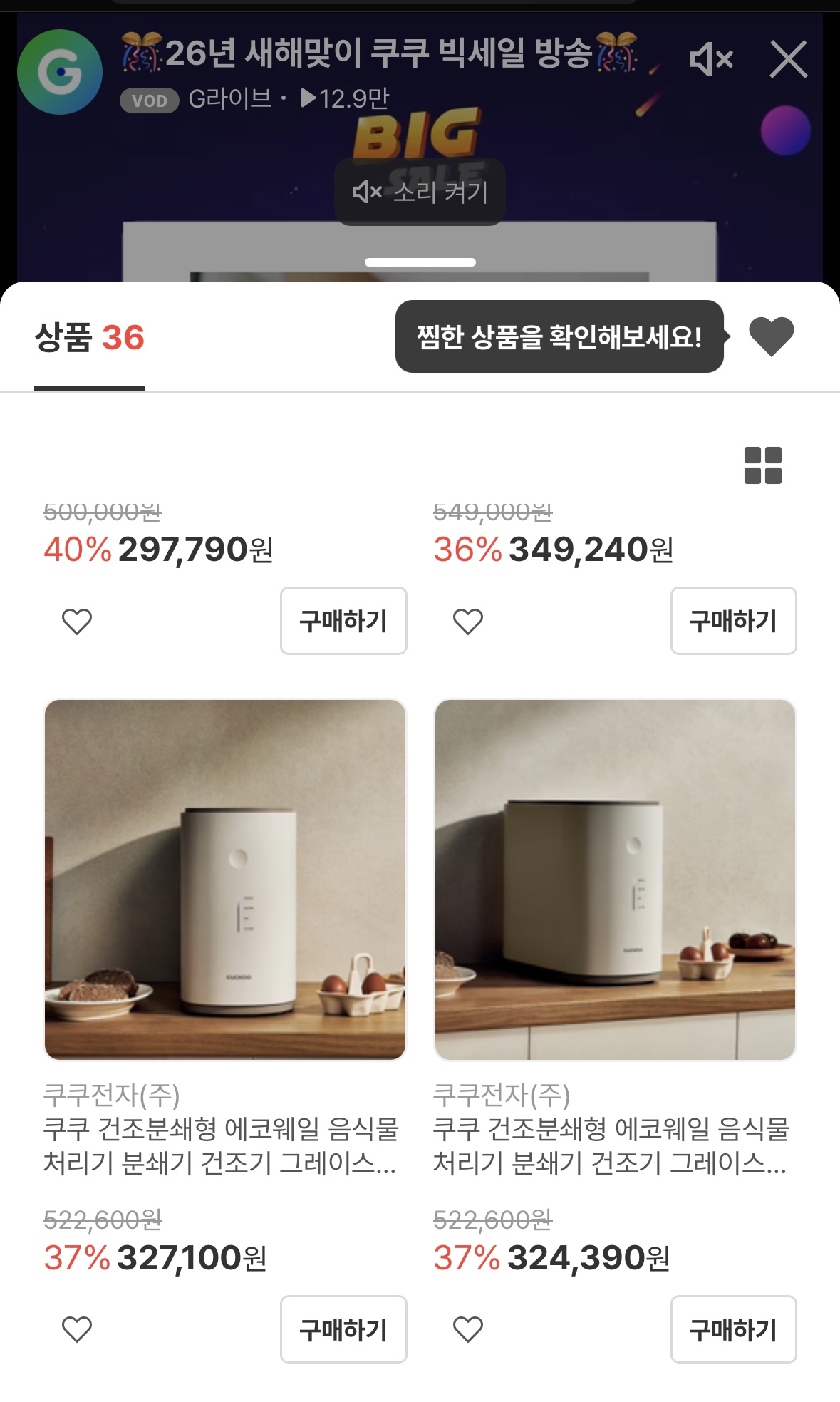Select the 상품 36 tab
Image resolution: width=840 pixels, height=1402 pixels.
click(90, 338)
